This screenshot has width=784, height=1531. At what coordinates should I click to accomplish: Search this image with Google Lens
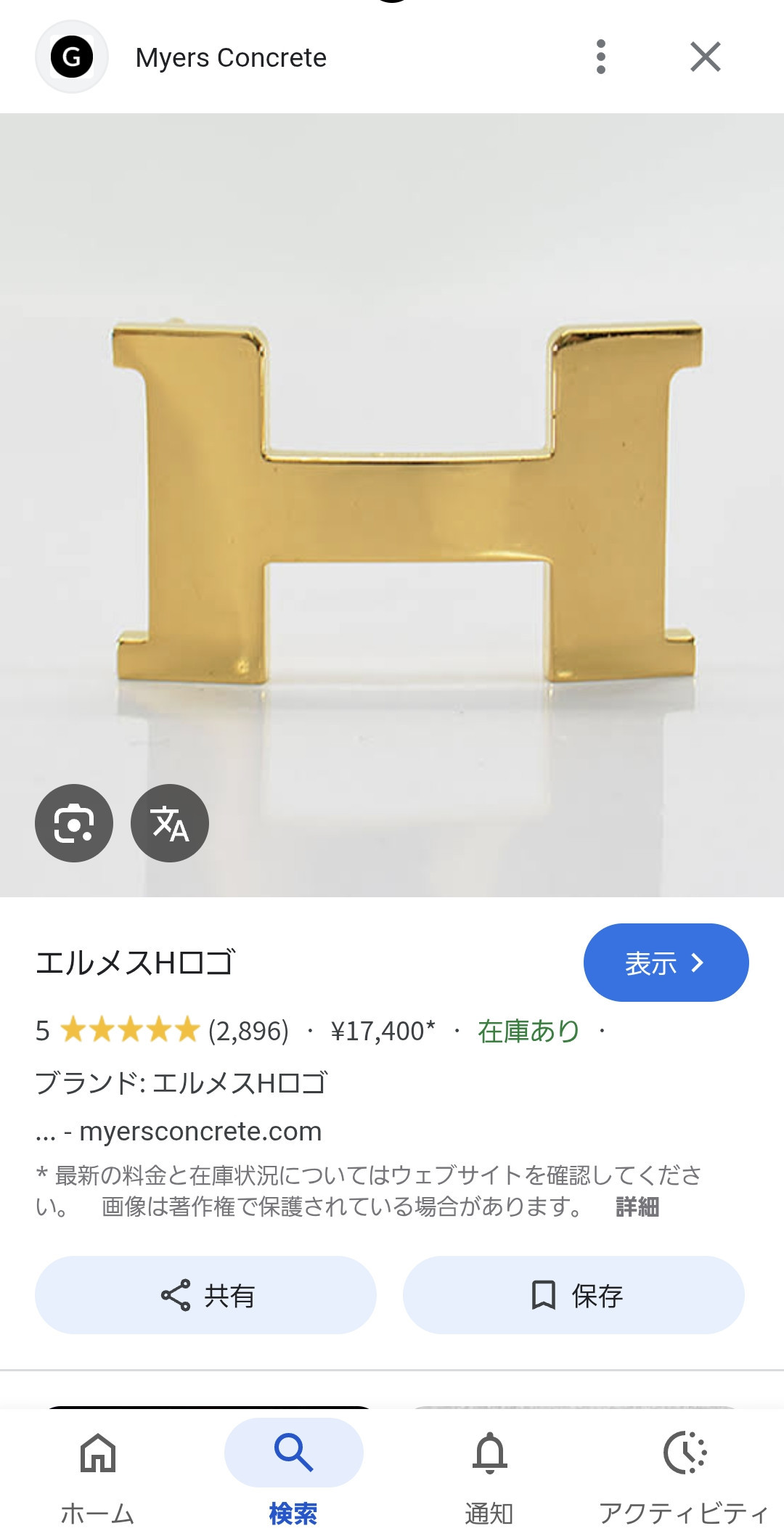[x=74, y=823]
